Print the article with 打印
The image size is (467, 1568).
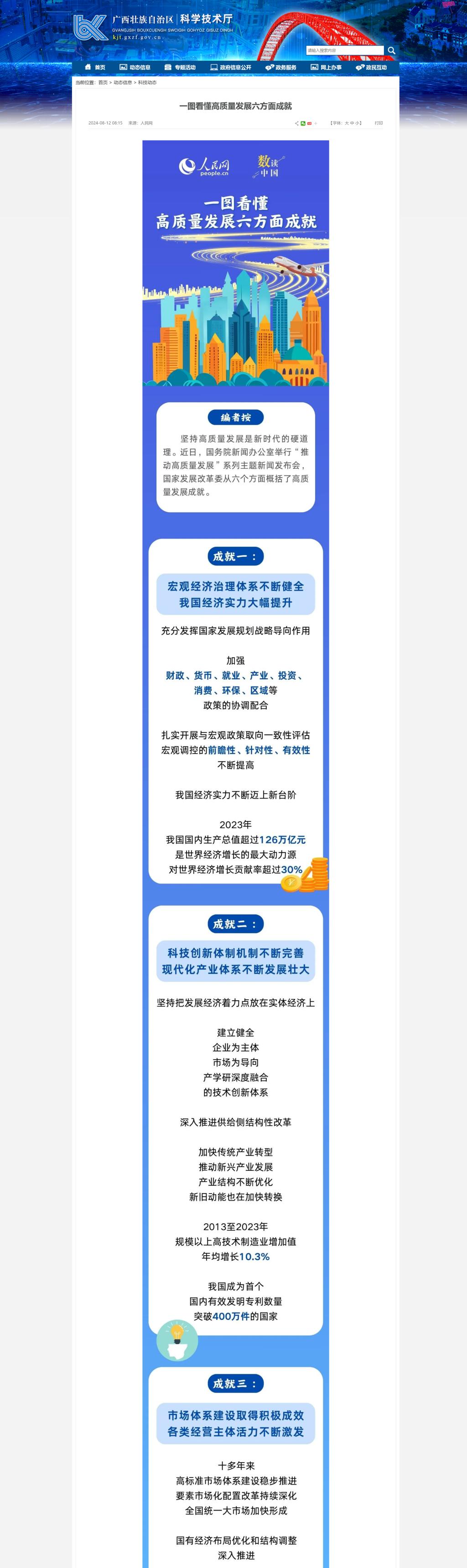click(379, 123)
